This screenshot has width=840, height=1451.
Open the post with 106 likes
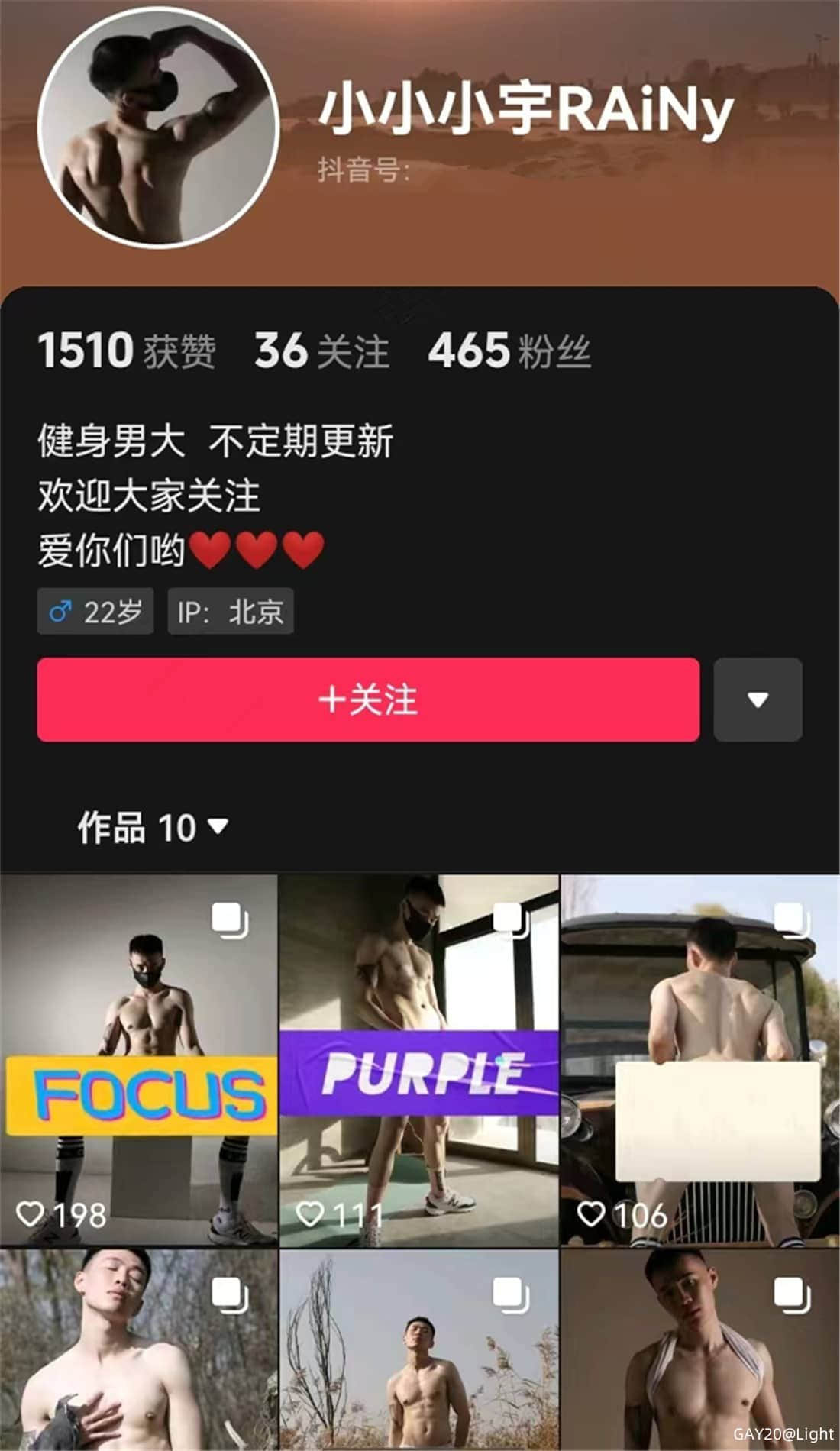(699, 1060)
